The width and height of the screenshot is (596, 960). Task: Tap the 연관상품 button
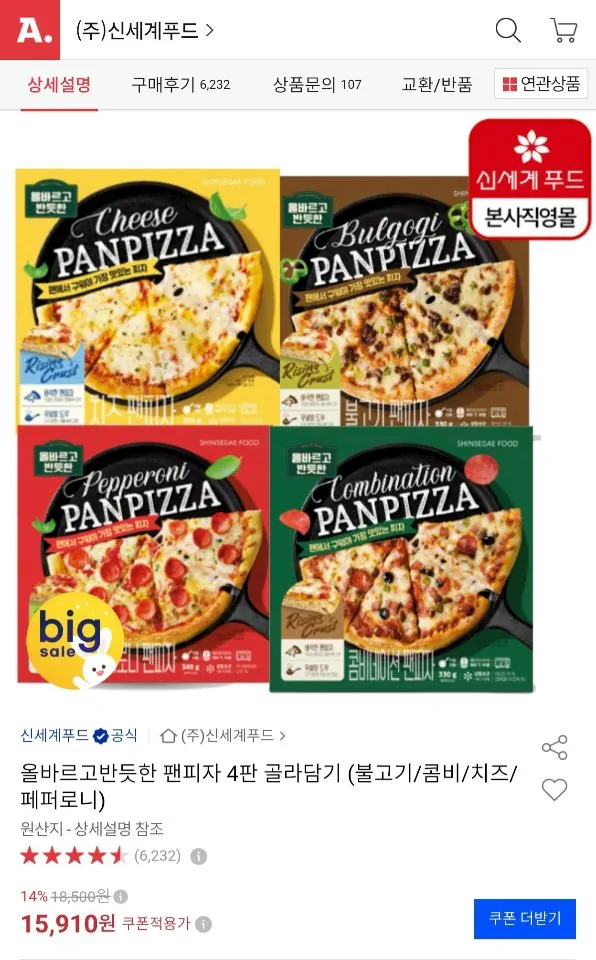click(541, 84)
